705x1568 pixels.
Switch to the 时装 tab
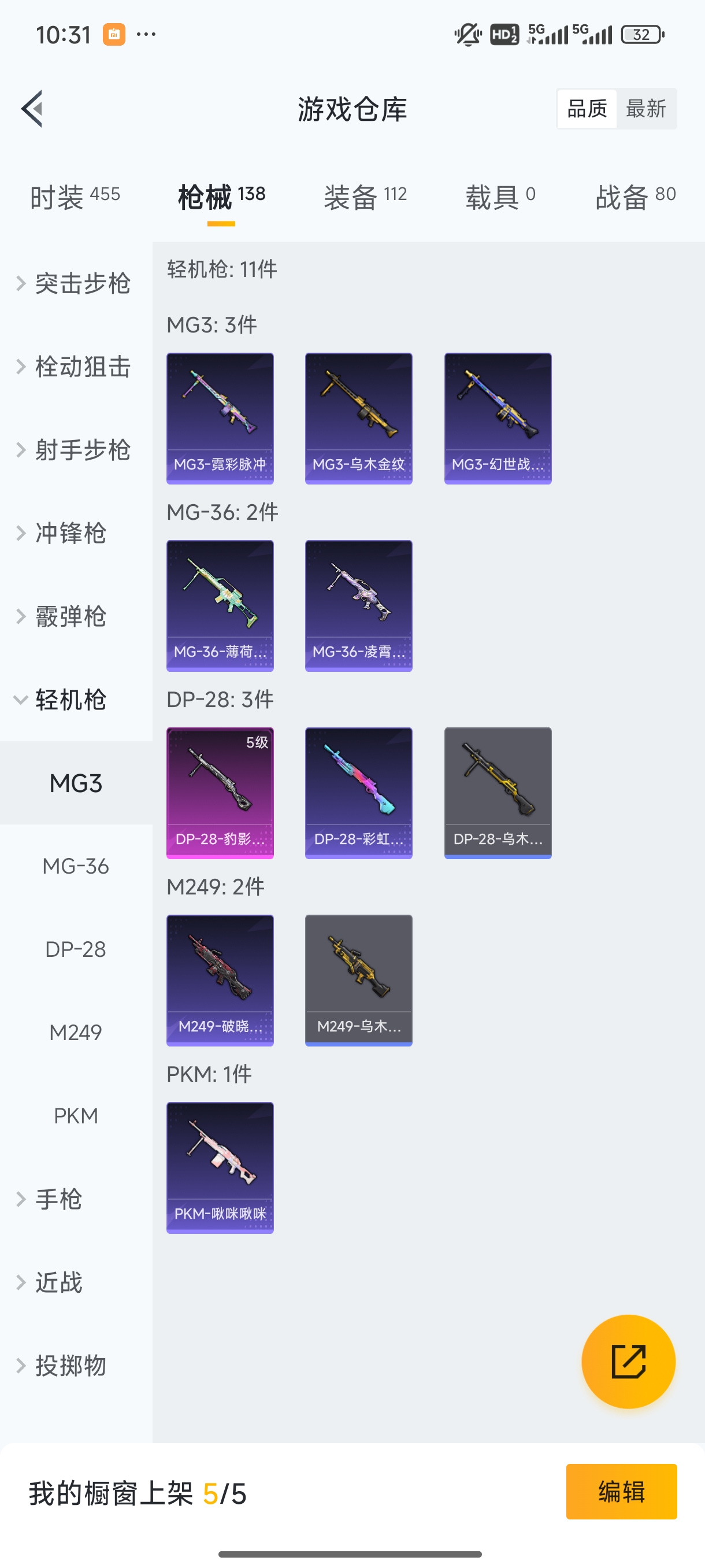(x=75, y=197)
